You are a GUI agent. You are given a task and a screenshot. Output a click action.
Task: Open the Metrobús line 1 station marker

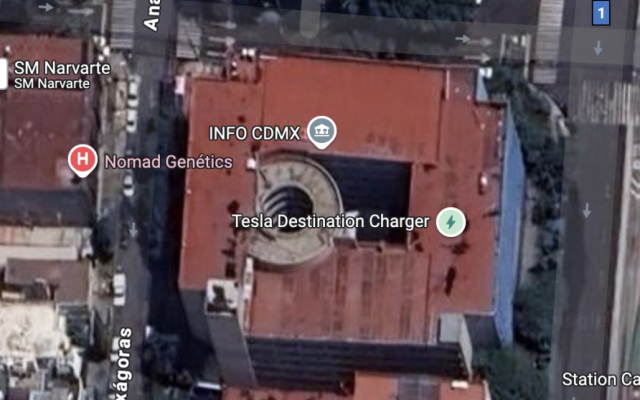coord(600,13)
